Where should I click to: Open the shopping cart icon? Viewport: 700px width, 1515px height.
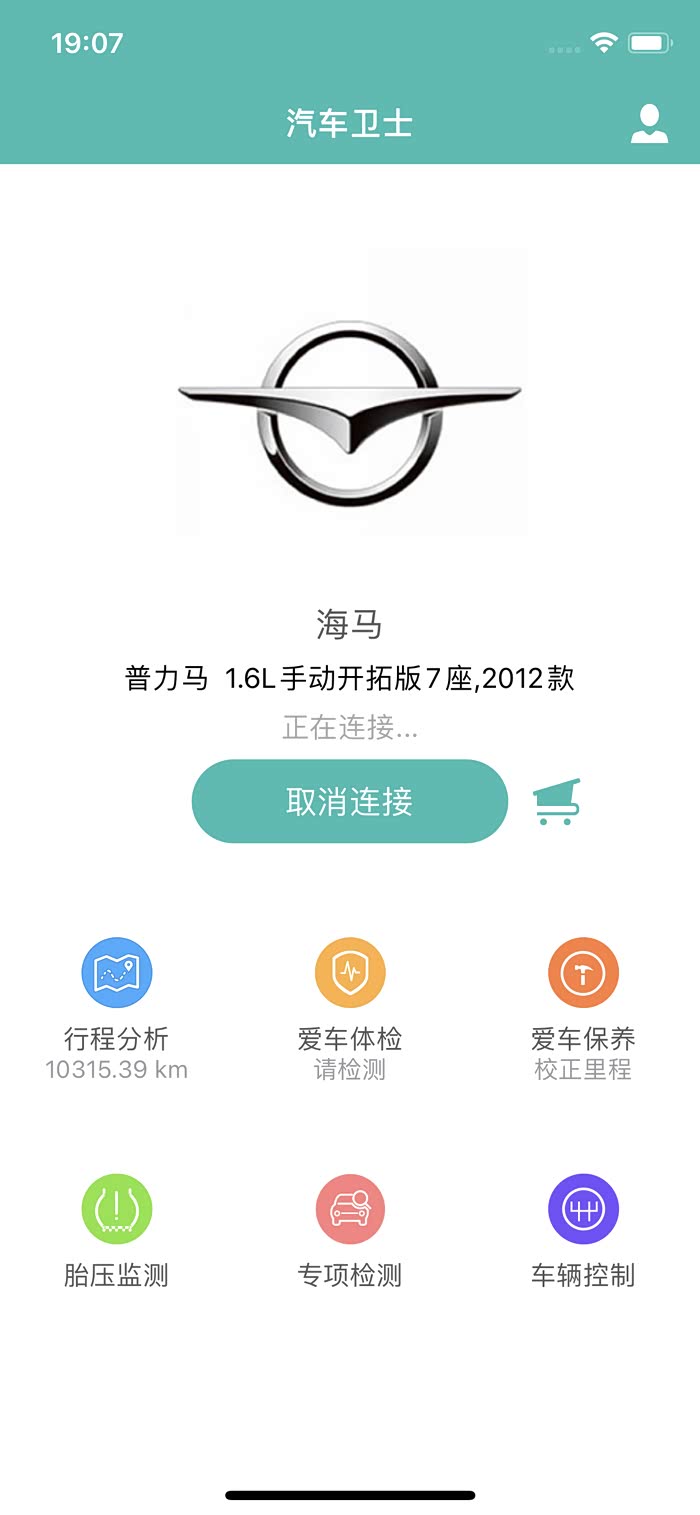tap(556, 801)
